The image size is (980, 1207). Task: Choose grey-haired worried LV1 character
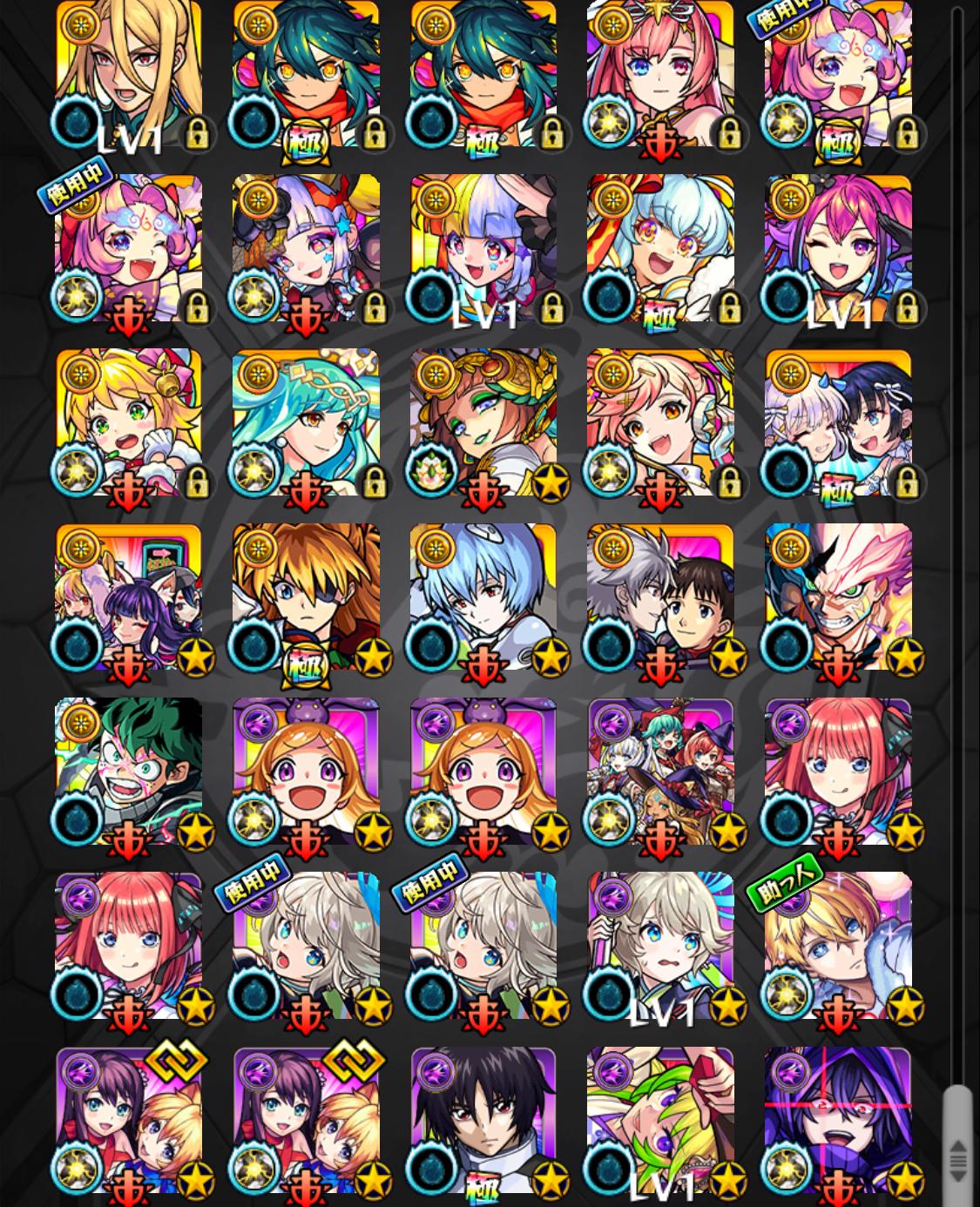pos(660,945)
